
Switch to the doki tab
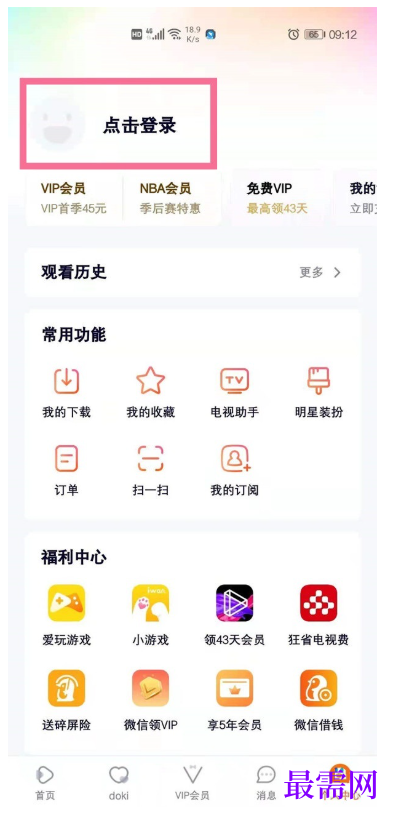tap(119, 783)
